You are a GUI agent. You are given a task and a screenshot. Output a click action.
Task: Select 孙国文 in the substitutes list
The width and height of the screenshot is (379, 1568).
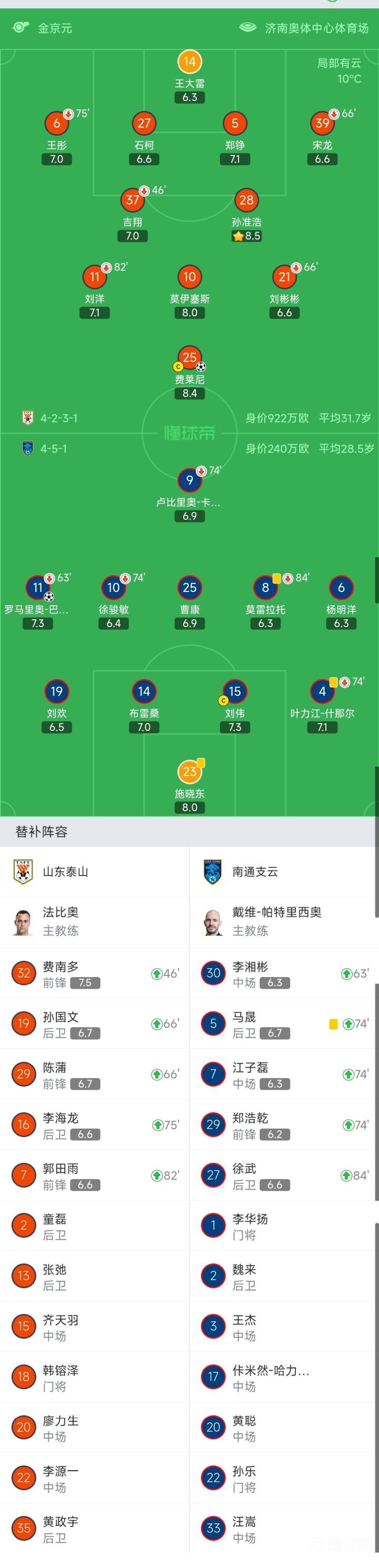pyautogui.click(x=94, y=1023)
